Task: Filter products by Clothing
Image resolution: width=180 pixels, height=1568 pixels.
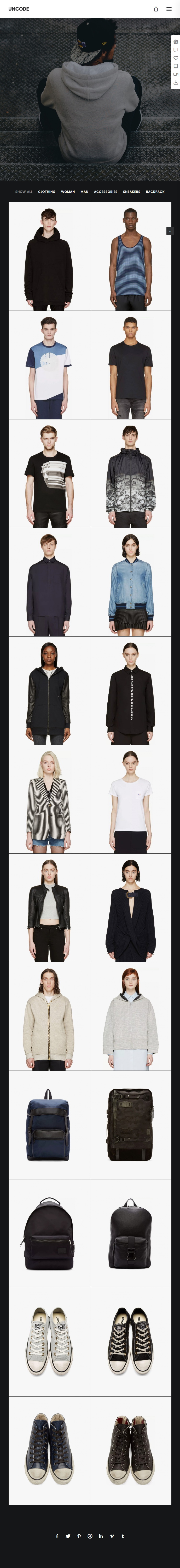Action: pos(47,192)
